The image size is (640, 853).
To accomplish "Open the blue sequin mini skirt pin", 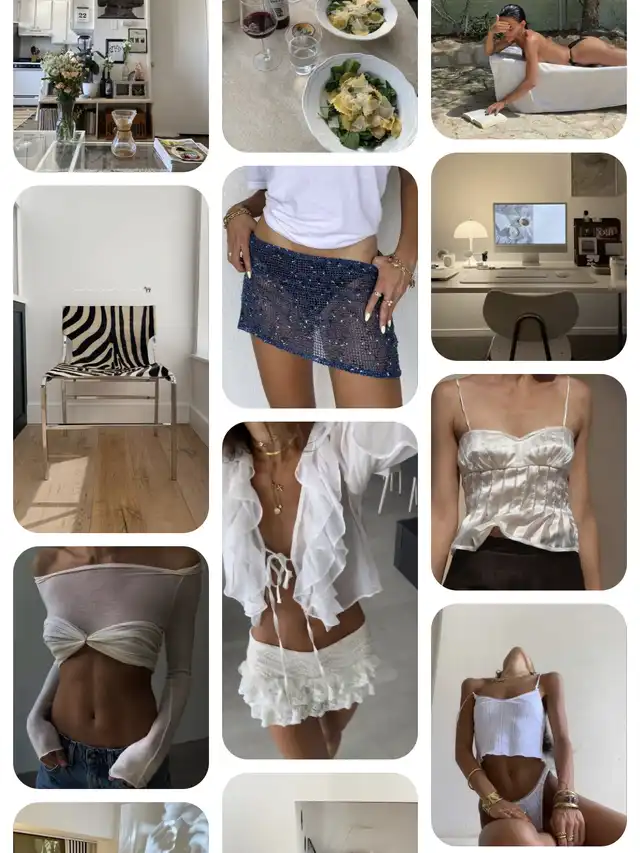I will 320,287.
